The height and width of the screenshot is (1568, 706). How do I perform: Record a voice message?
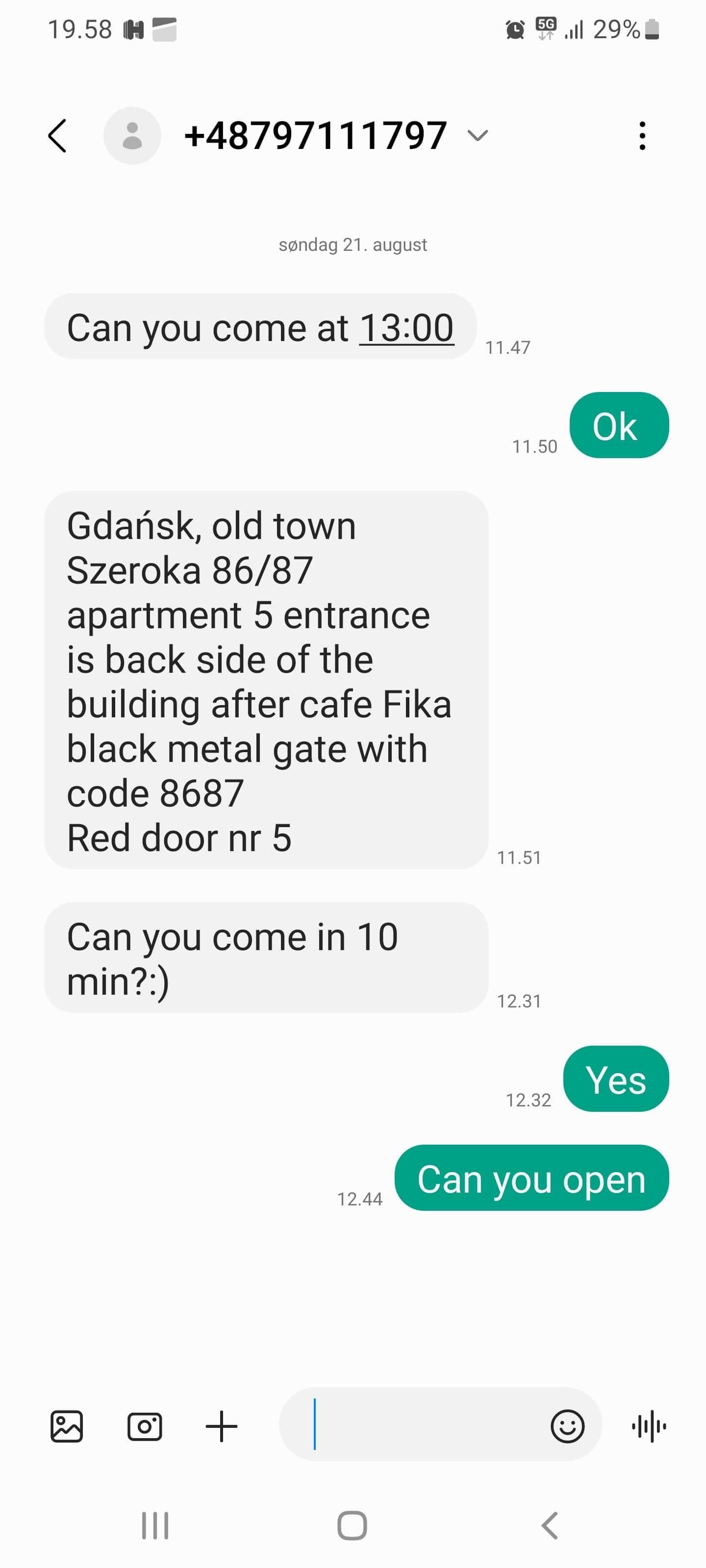(x=649, y=1426)
